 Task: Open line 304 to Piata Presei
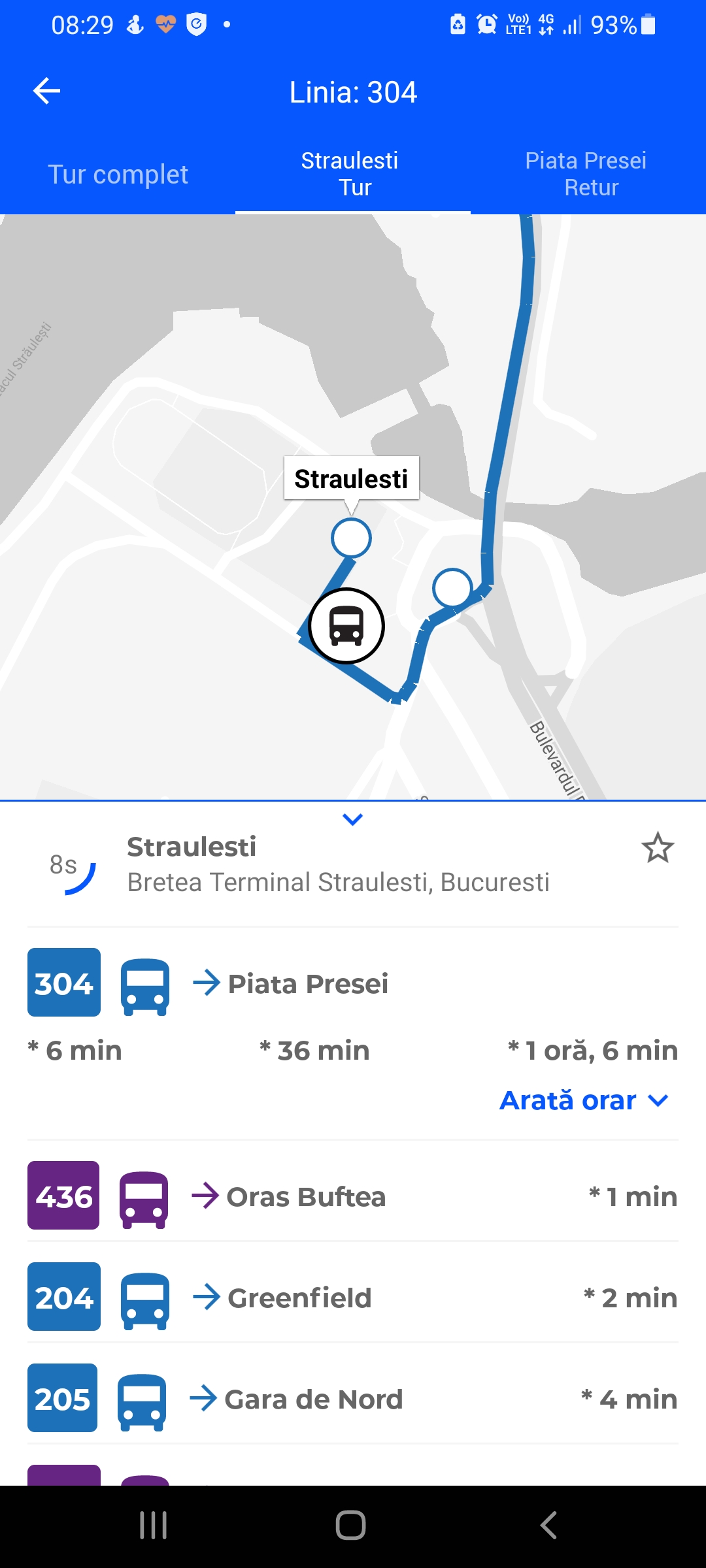point(307,983)
